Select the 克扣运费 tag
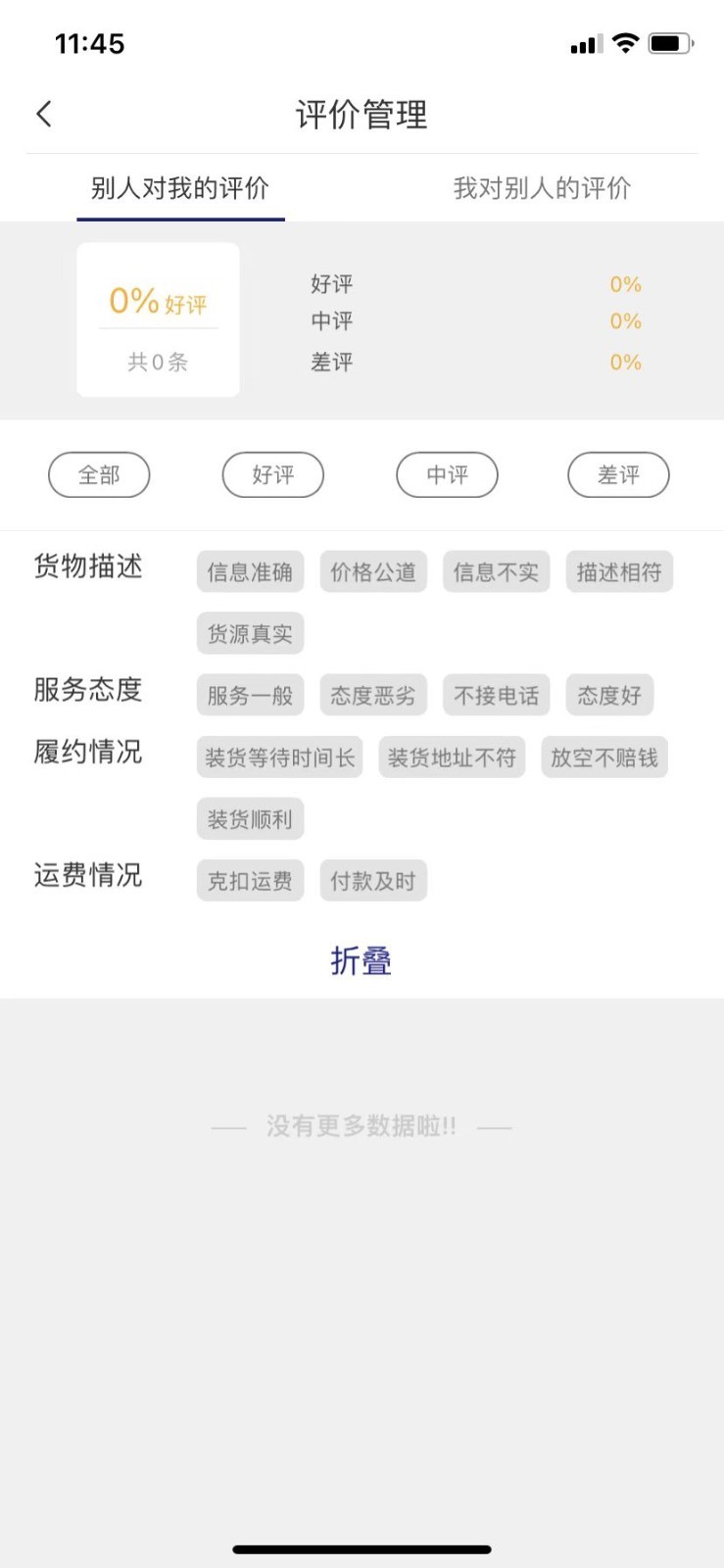The height and width of the screenshot is (1568, 724). [250, 881]
